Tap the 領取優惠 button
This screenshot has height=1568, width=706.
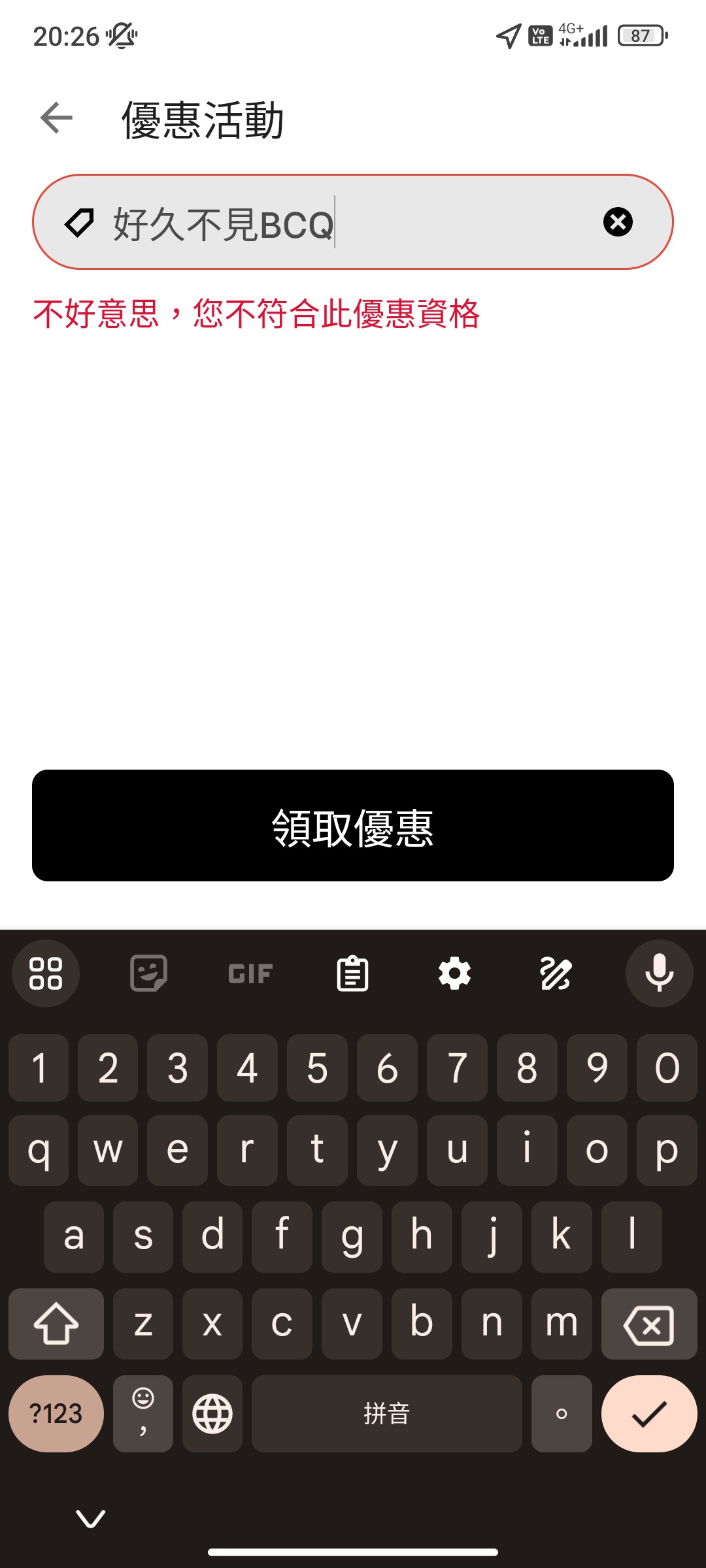point(353,826)
